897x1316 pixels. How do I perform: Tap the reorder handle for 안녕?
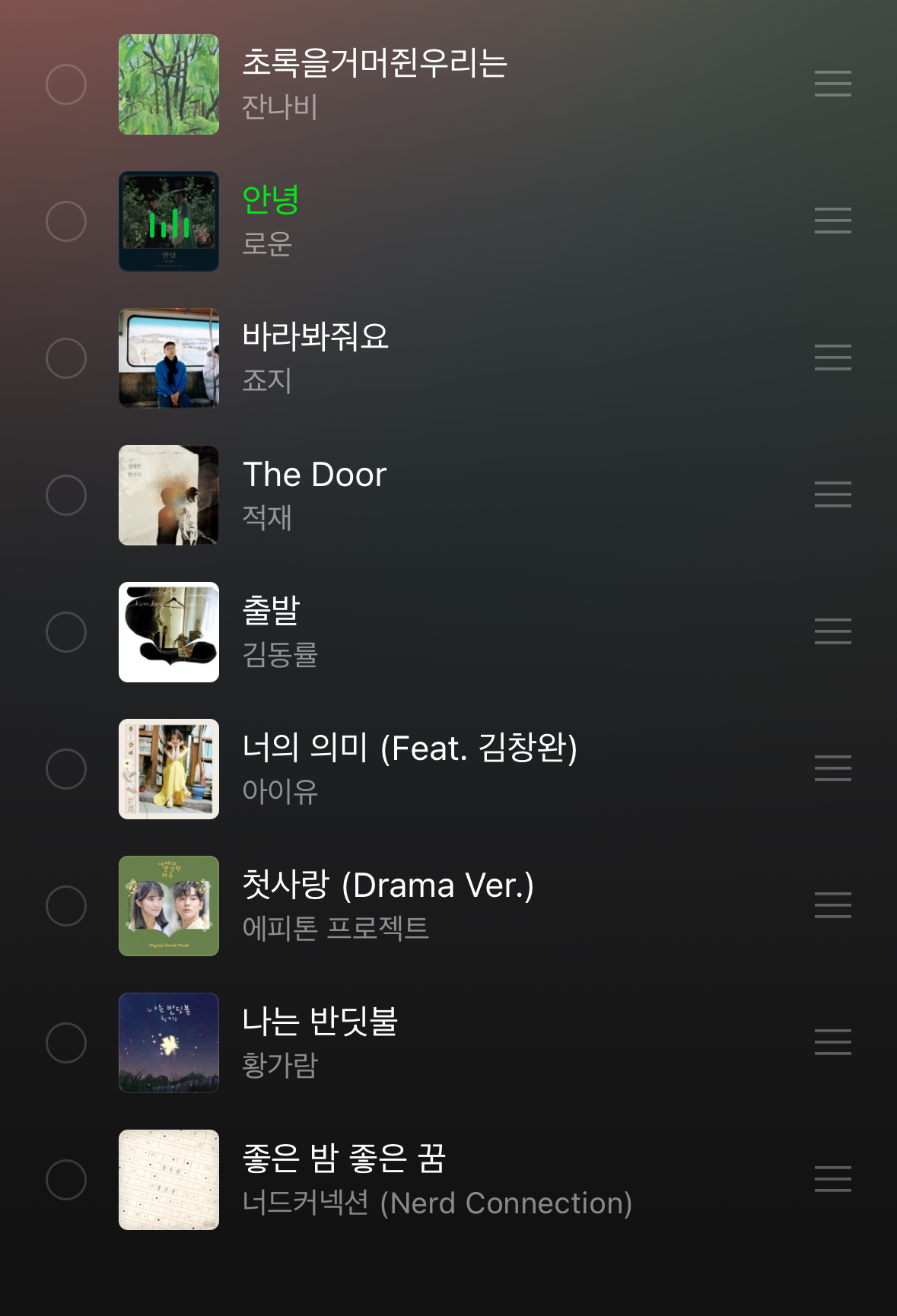(832, 221)
